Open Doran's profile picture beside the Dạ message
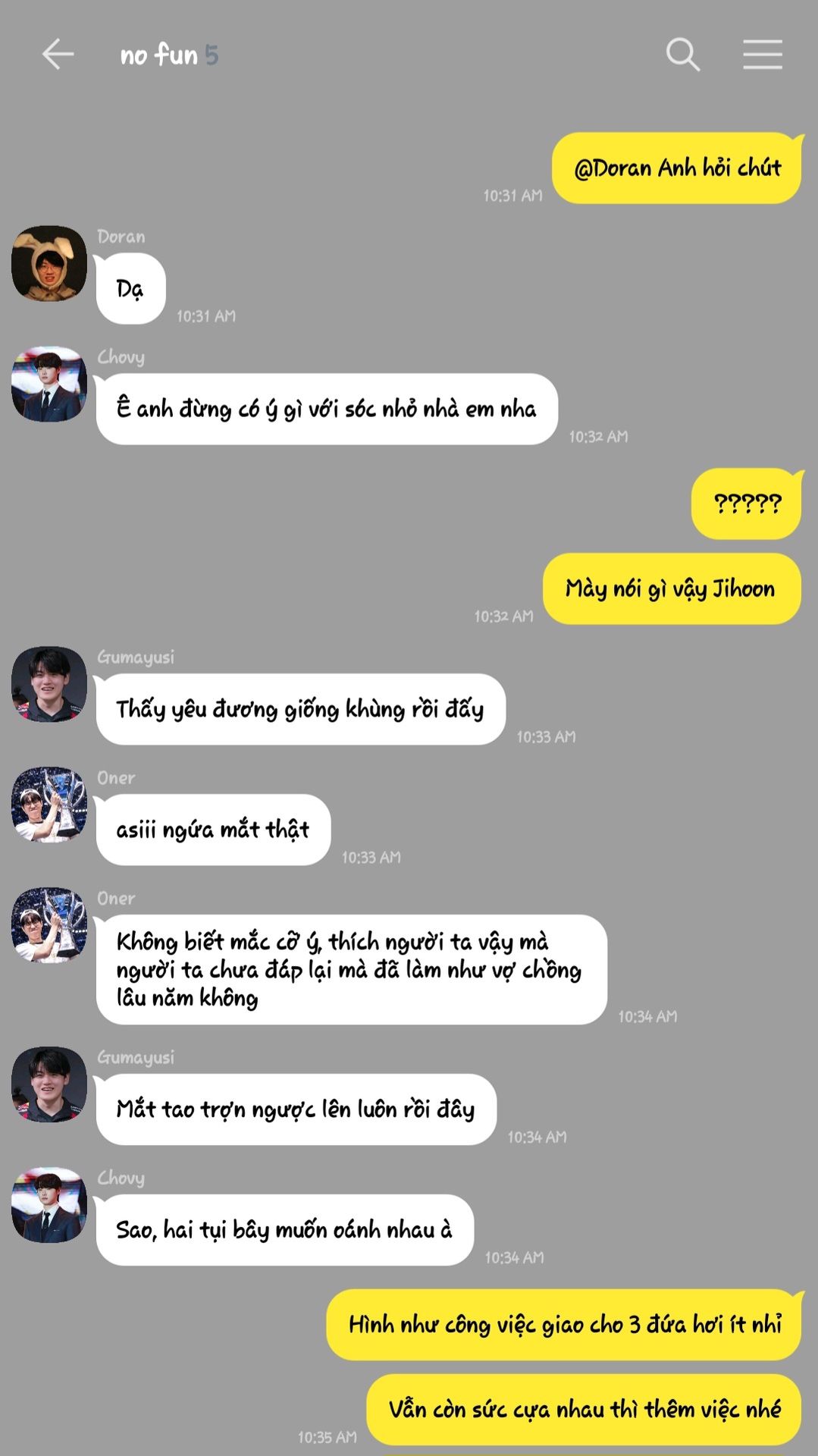818x1456 pixels. pyautogui.click(x=49, y=263)
